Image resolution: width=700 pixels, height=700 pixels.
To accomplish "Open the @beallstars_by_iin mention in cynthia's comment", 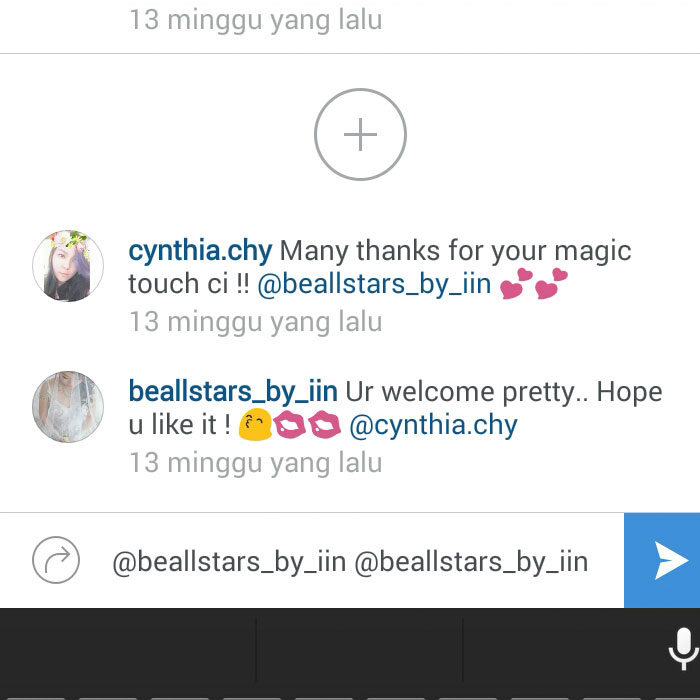I will pyautogui.click(x=374, y=284).
